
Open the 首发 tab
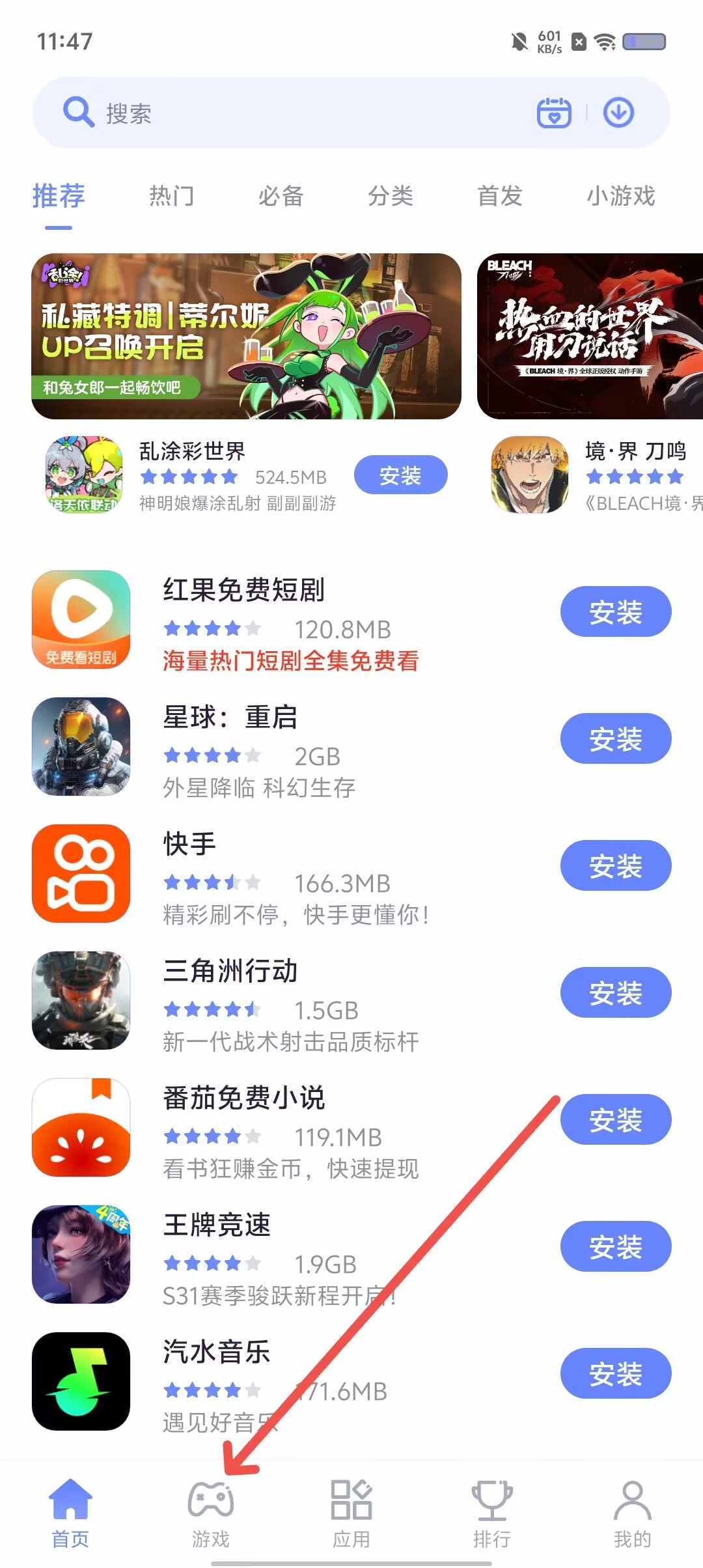coord(499,196)
